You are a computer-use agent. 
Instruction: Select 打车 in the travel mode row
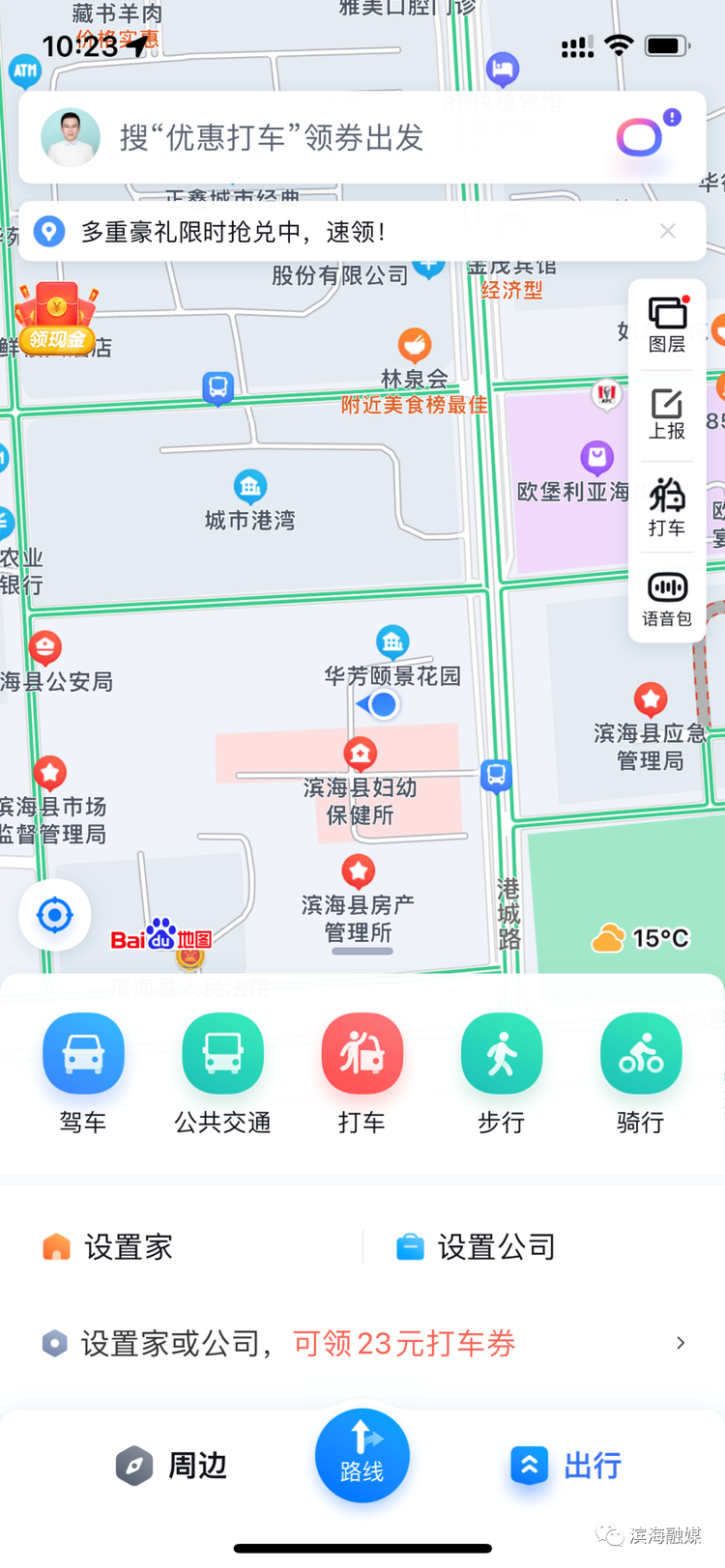pyautogui.click(x=362, y=1073)
